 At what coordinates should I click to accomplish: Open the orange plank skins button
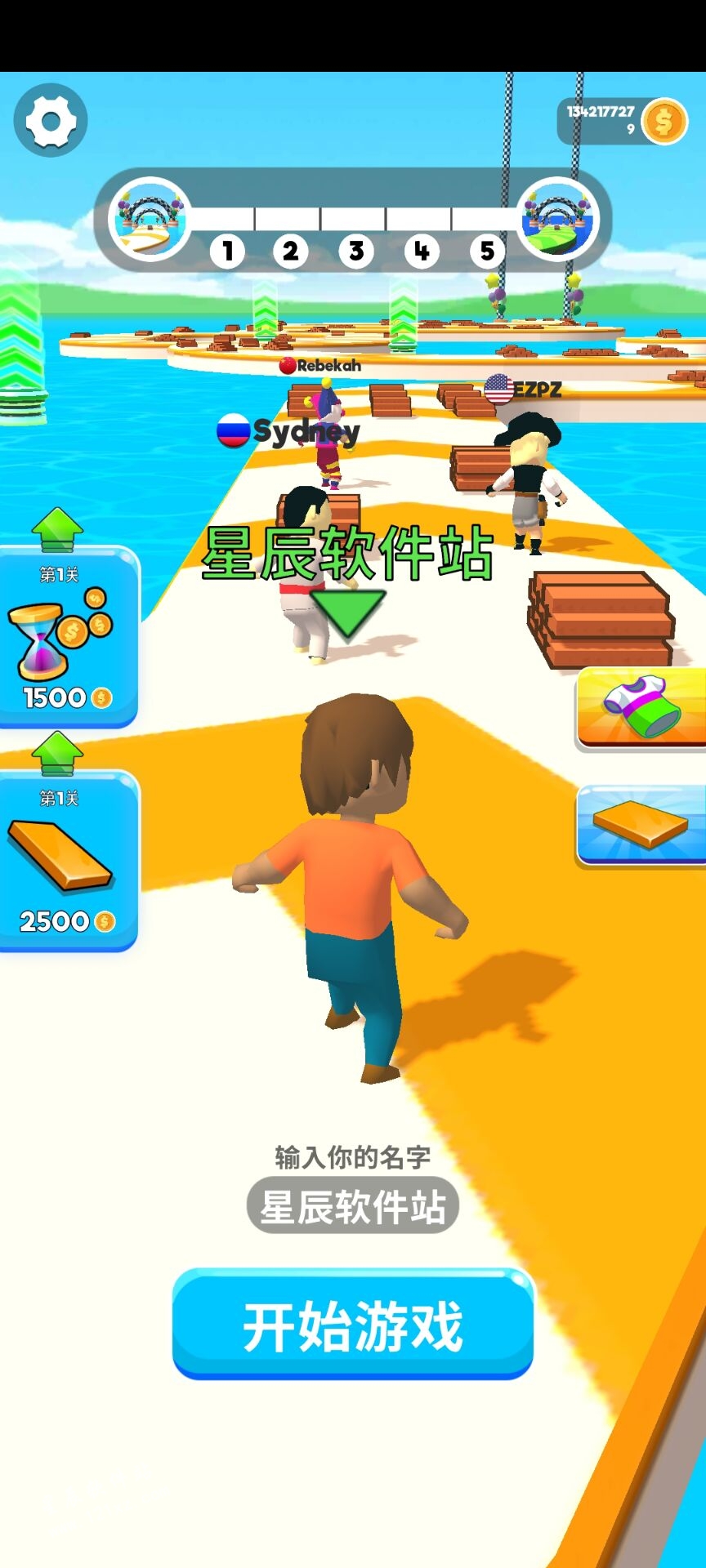(x=642, y=825)
